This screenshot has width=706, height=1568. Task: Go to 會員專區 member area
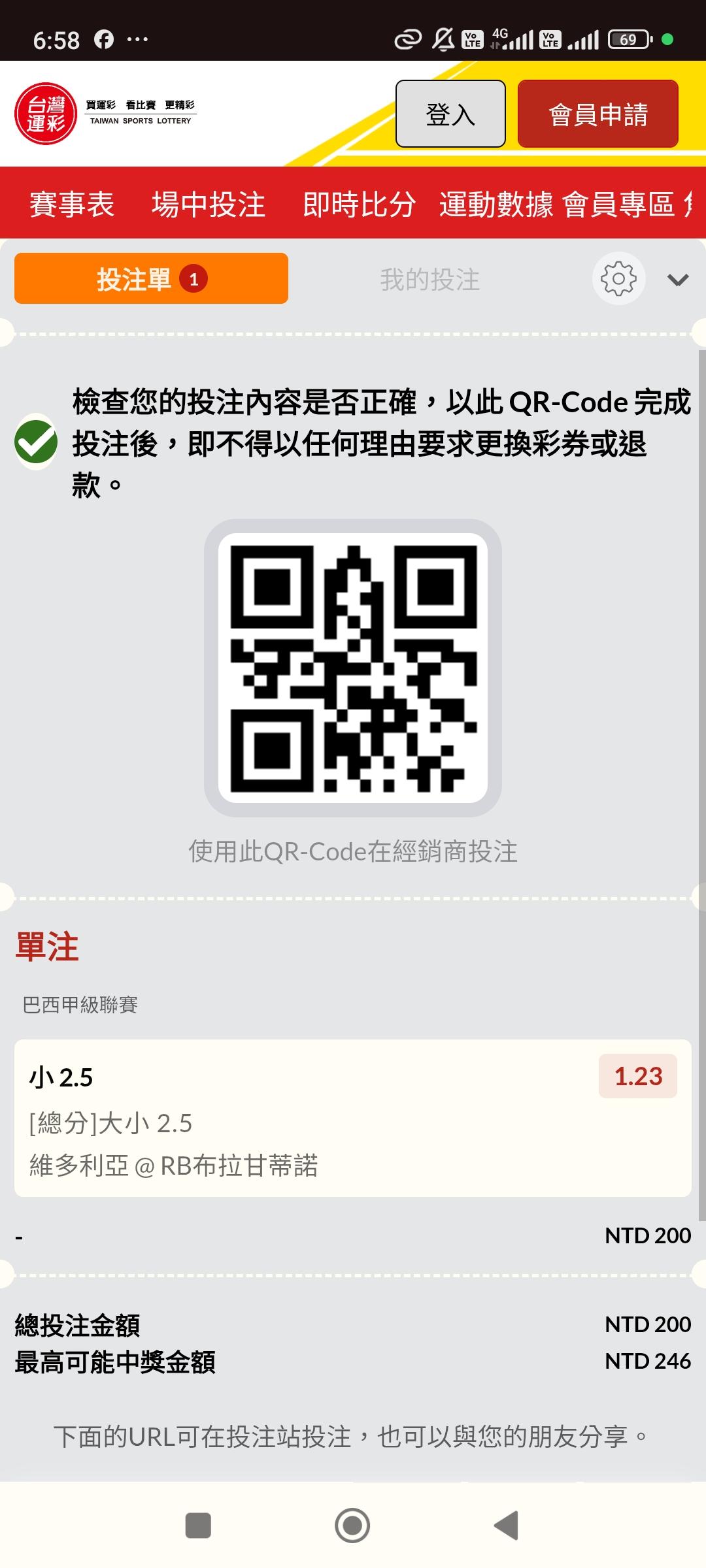(618, 204)
